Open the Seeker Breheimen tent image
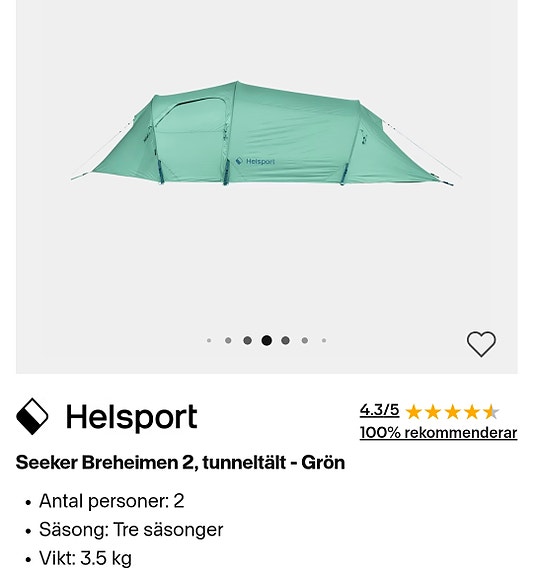This screenshot has width=533, height=575. pos(266,133)
